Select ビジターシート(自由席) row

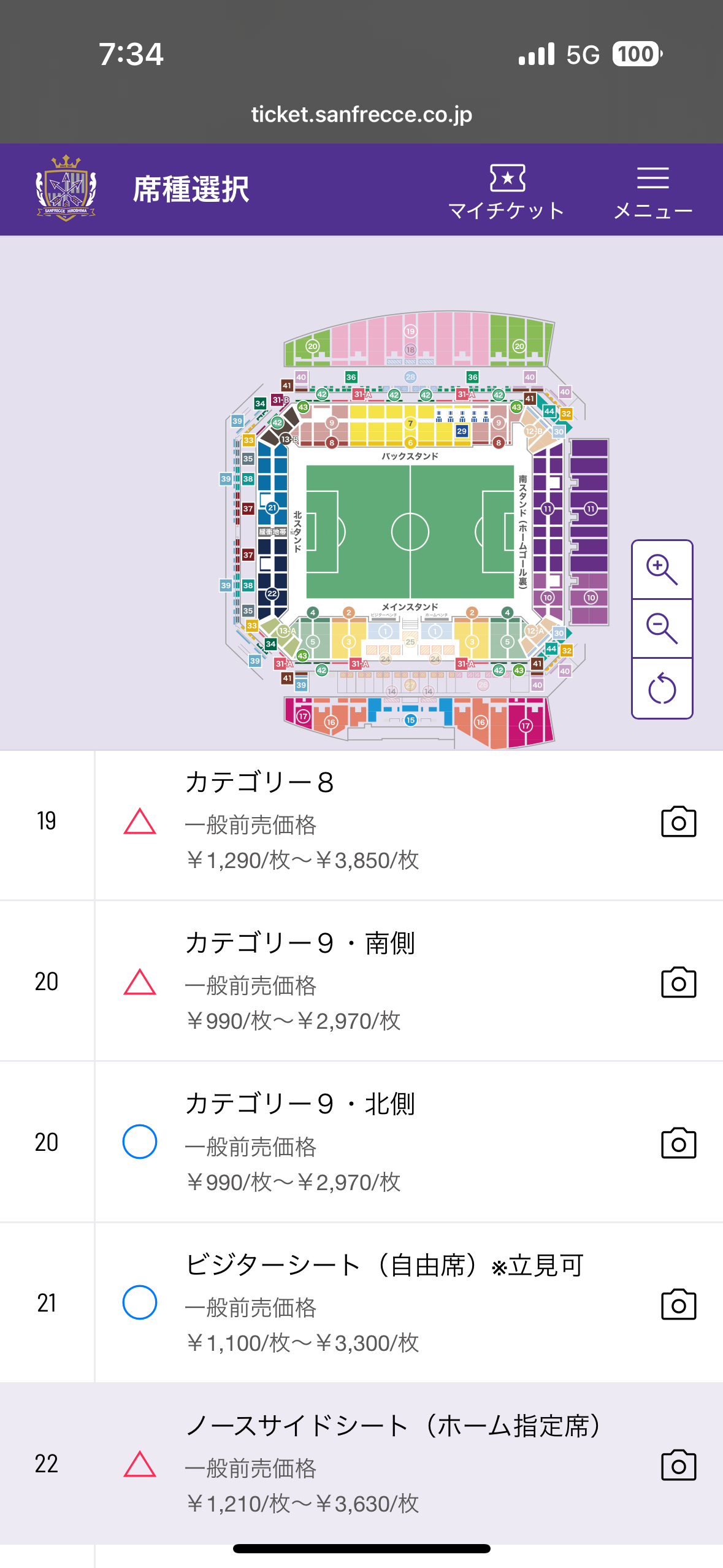tap(368, 1303)
